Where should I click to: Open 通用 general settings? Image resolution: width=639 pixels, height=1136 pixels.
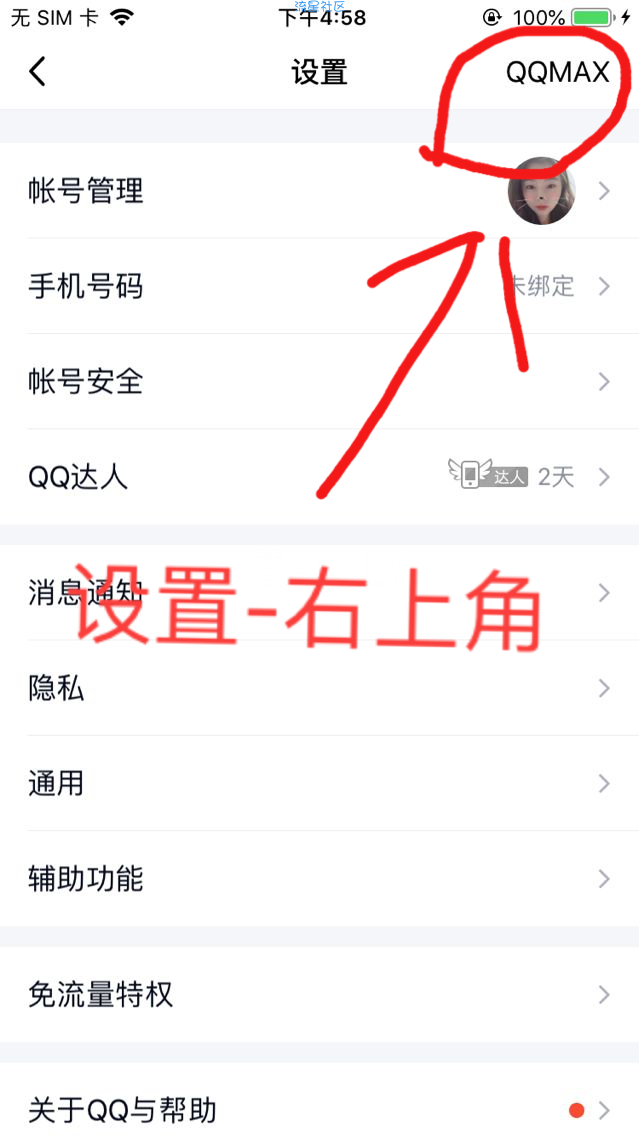click(320, 783)
